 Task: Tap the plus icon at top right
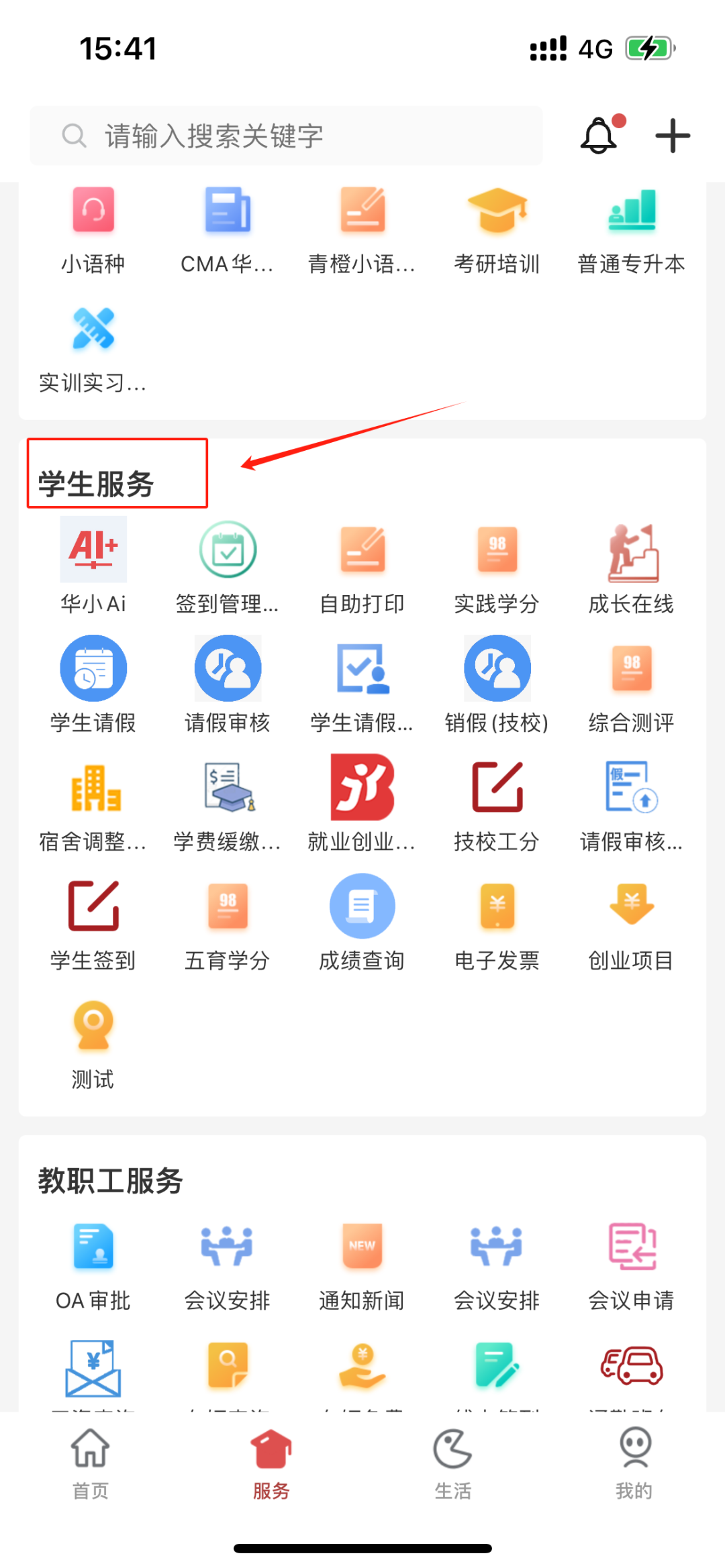pos(672,136)
